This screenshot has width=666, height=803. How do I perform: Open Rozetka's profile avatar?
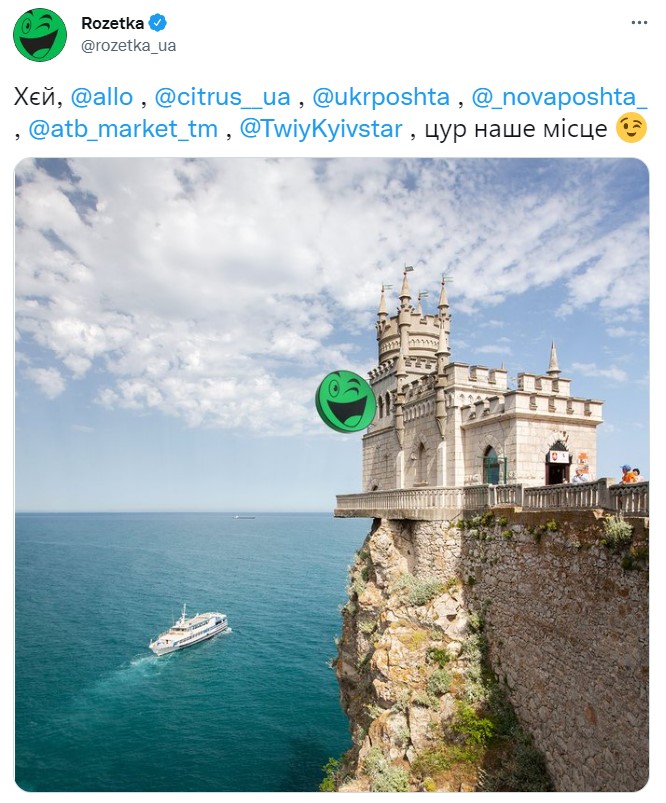point(40,35)
